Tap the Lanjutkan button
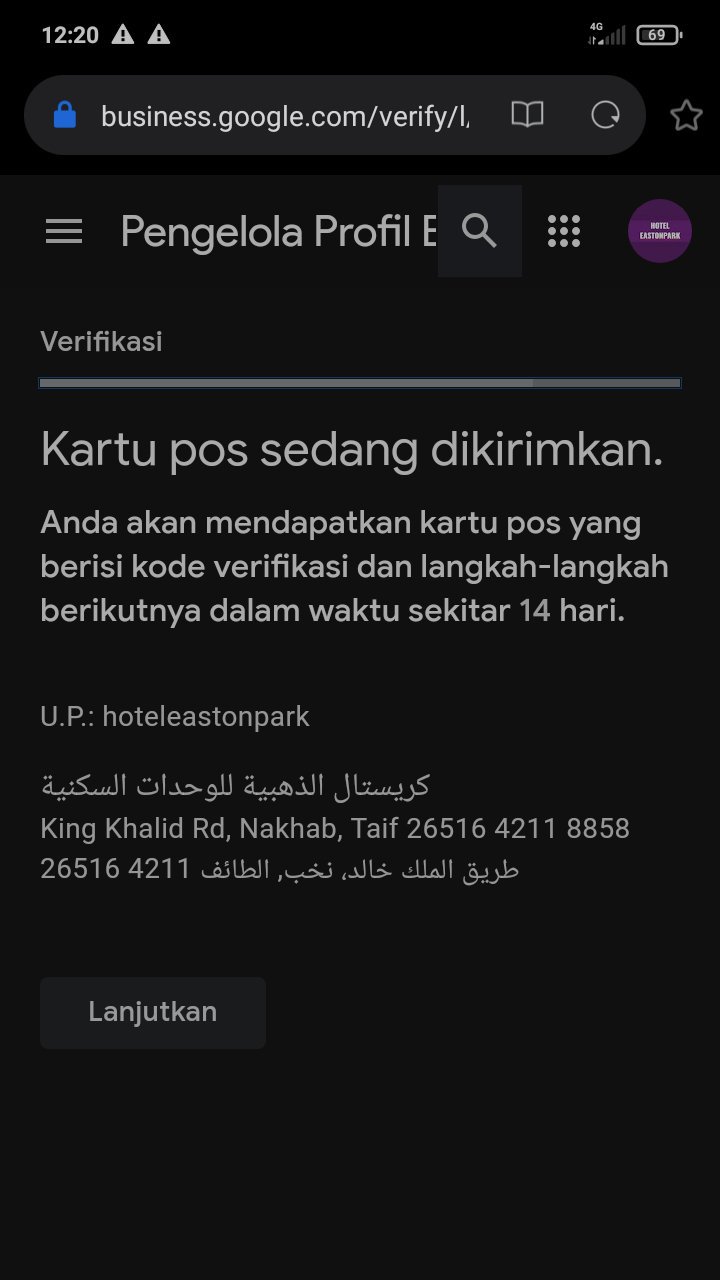Image resolution: width=720 pixels, height=1280 pixels. pos(152,1012)
